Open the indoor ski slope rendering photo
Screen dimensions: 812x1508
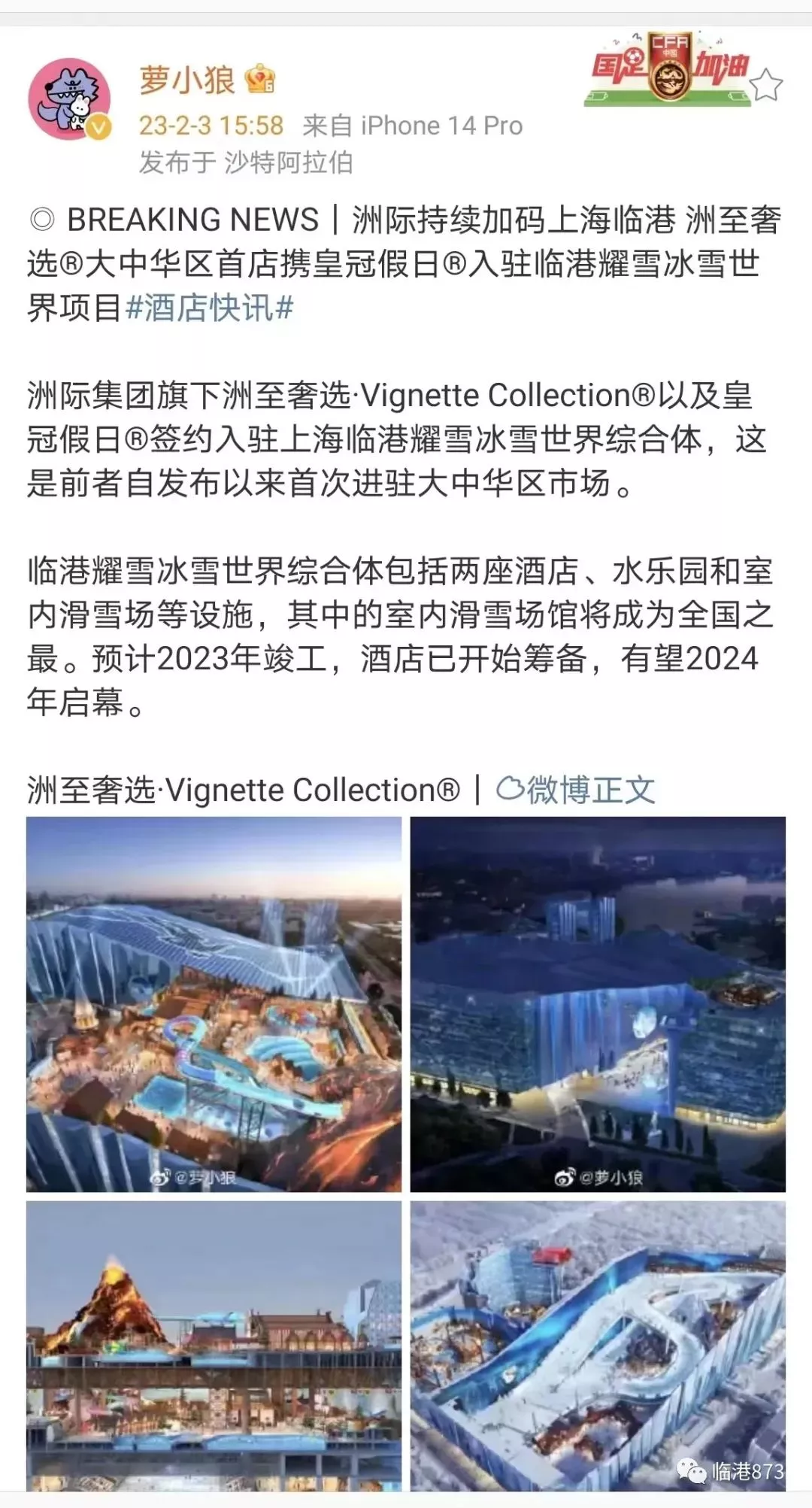(x=598, y=1345)
